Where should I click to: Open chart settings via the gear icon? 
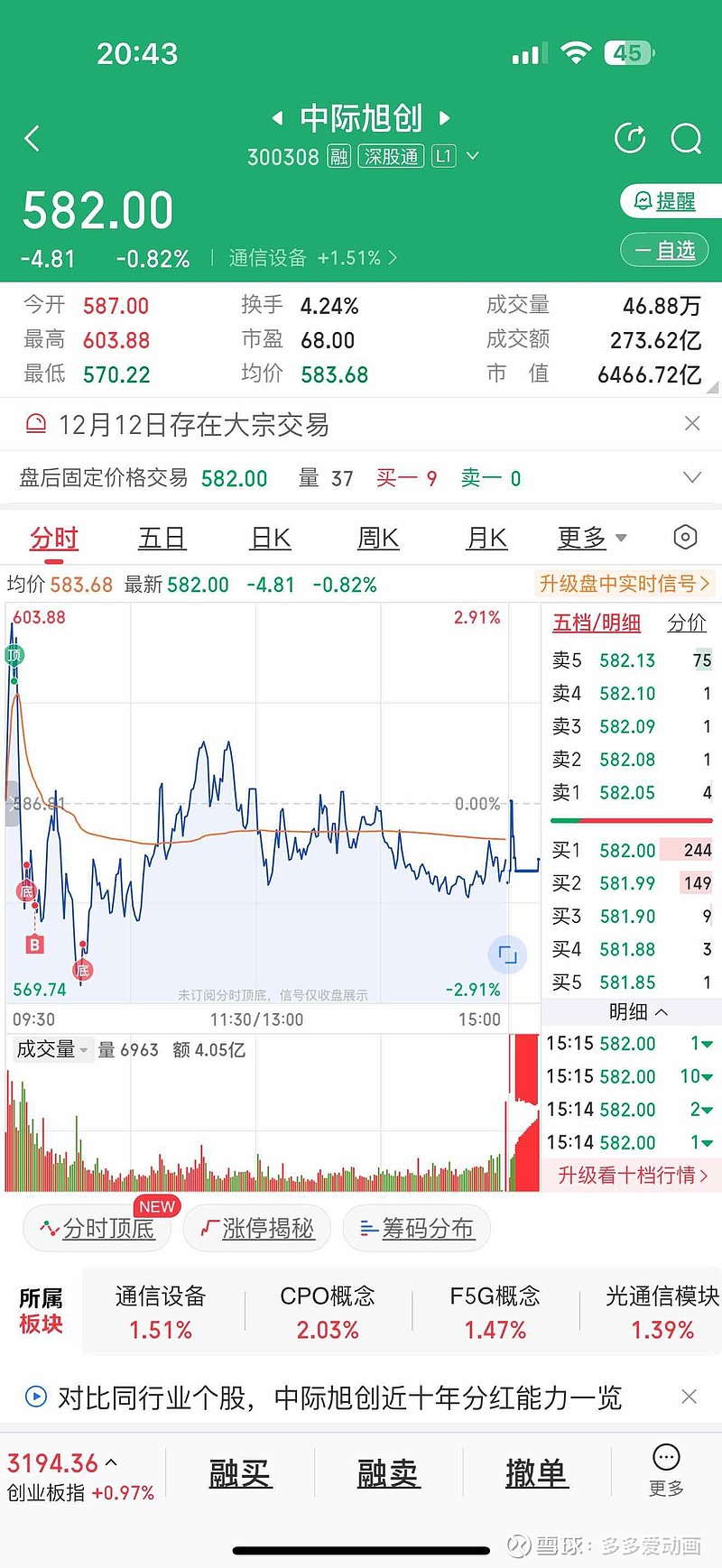pyautogui.click(x=685, y=537)
